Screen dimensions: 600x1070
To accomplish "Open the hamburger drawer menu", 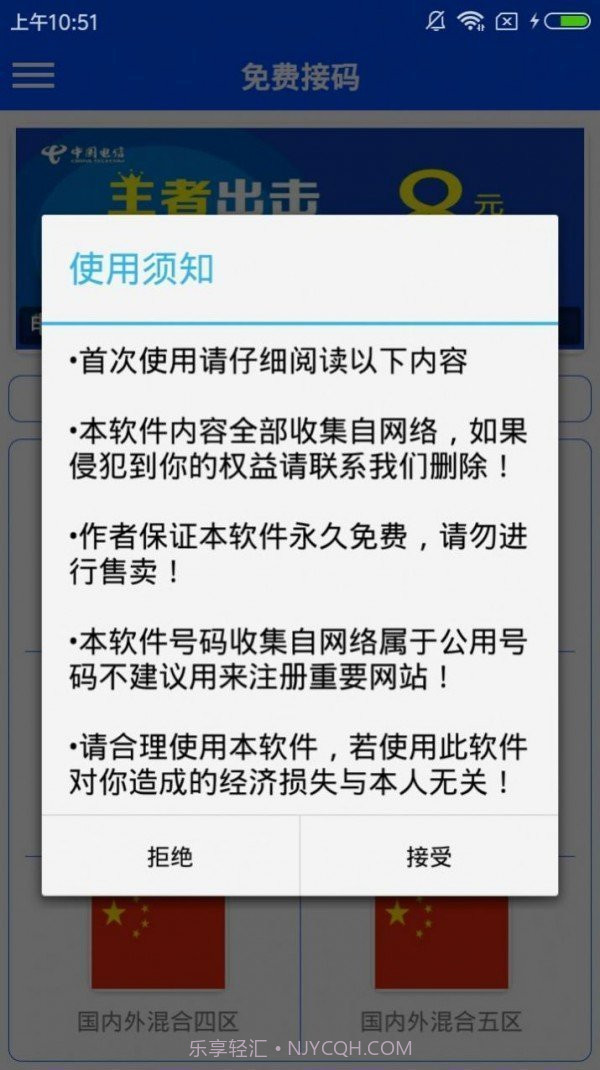I will [x=33, y=76].
